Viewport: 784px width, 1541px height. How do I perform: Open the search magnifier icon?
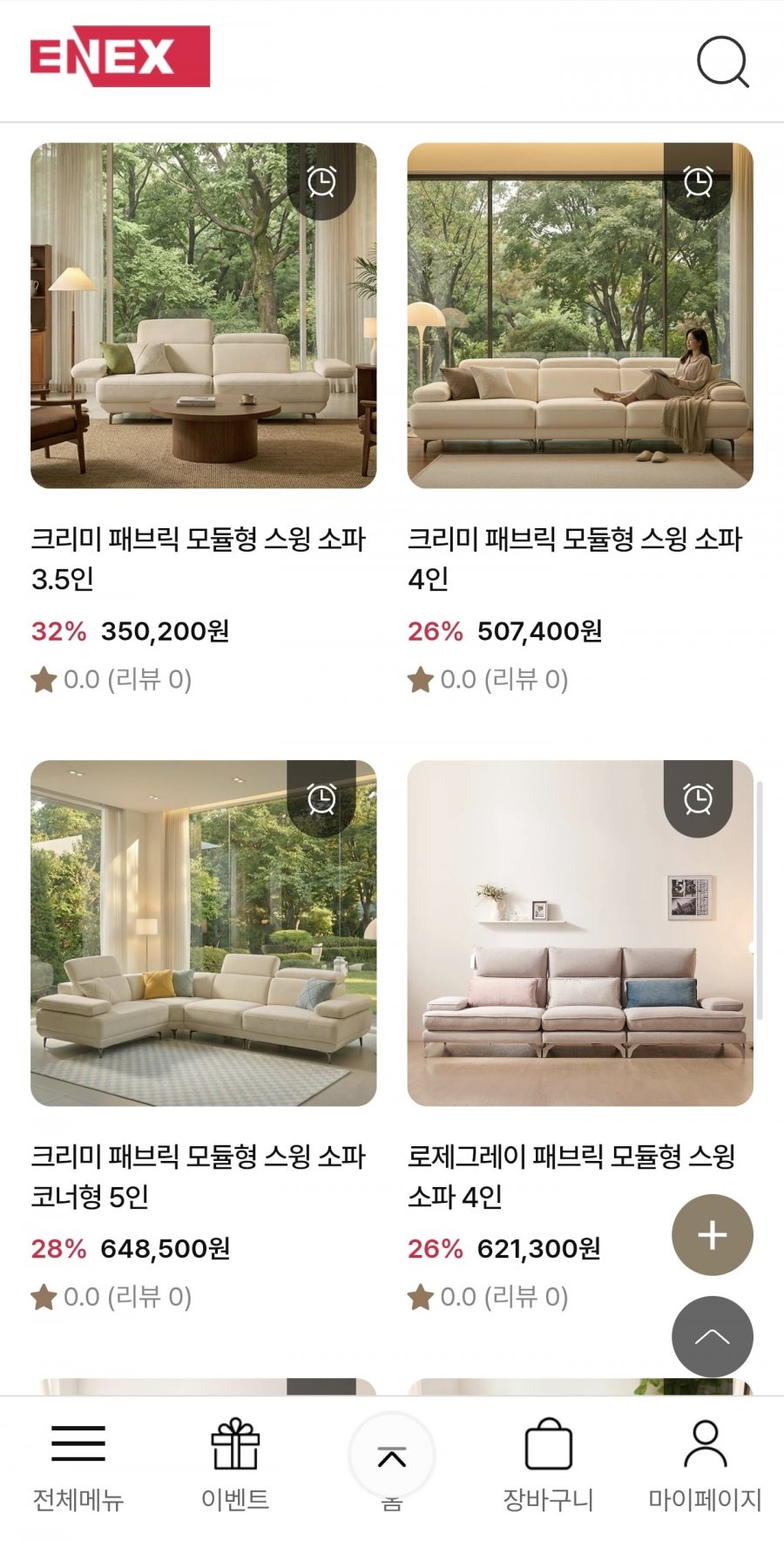click(x=722, y=61)
